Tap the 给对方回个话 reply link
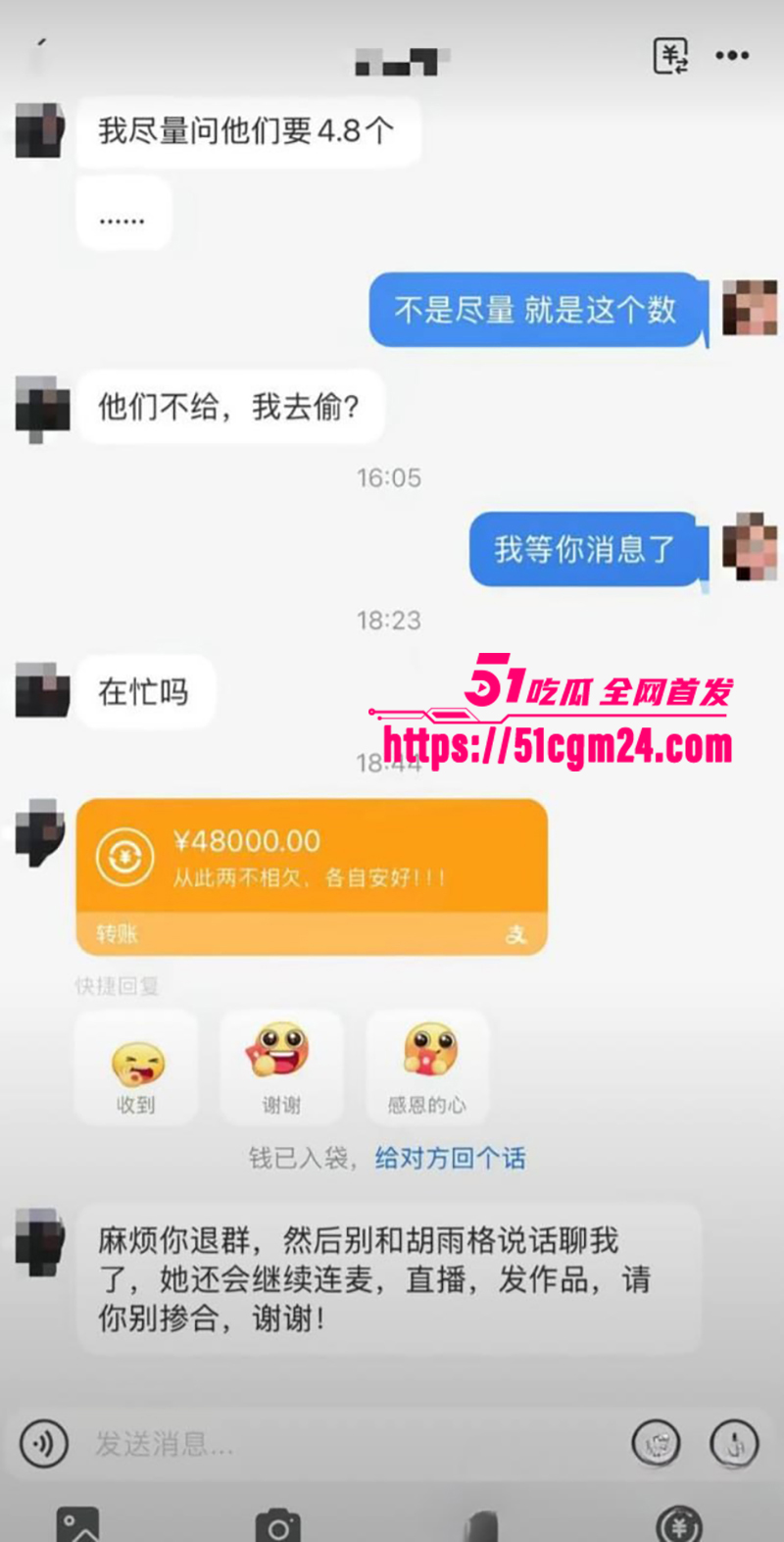Viewport: 784px width, 1542px height. pos(450,1159)
